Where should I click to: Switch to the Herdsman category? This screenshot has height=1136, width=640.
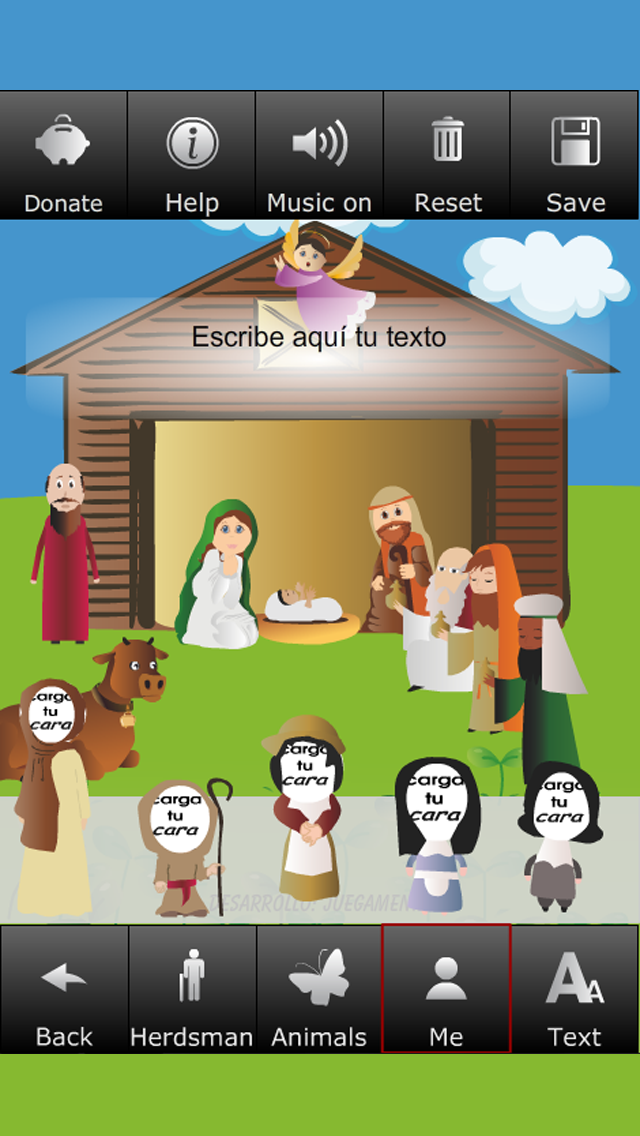tap(192, 989)
